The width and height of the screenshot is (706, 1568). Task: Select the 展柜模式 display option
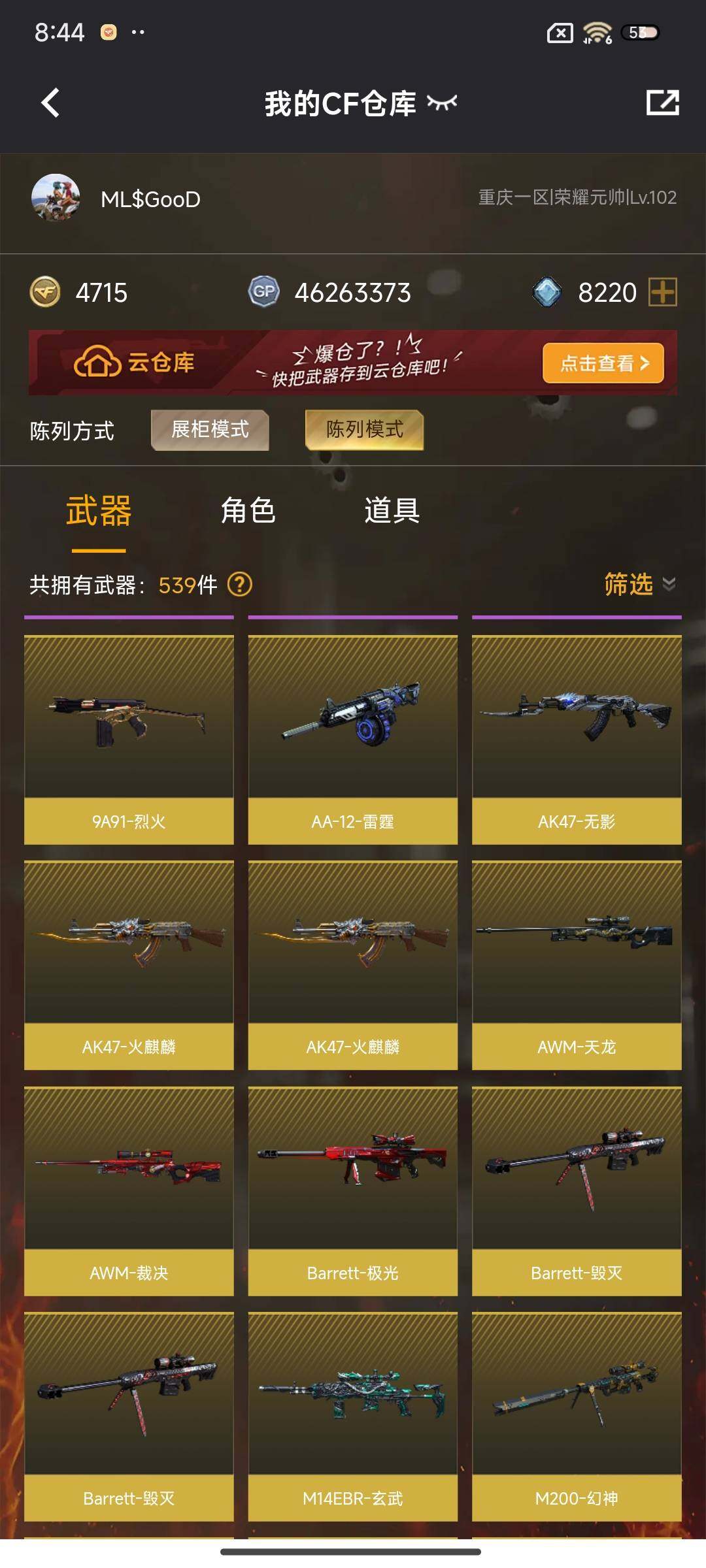[x=210, y=430]
